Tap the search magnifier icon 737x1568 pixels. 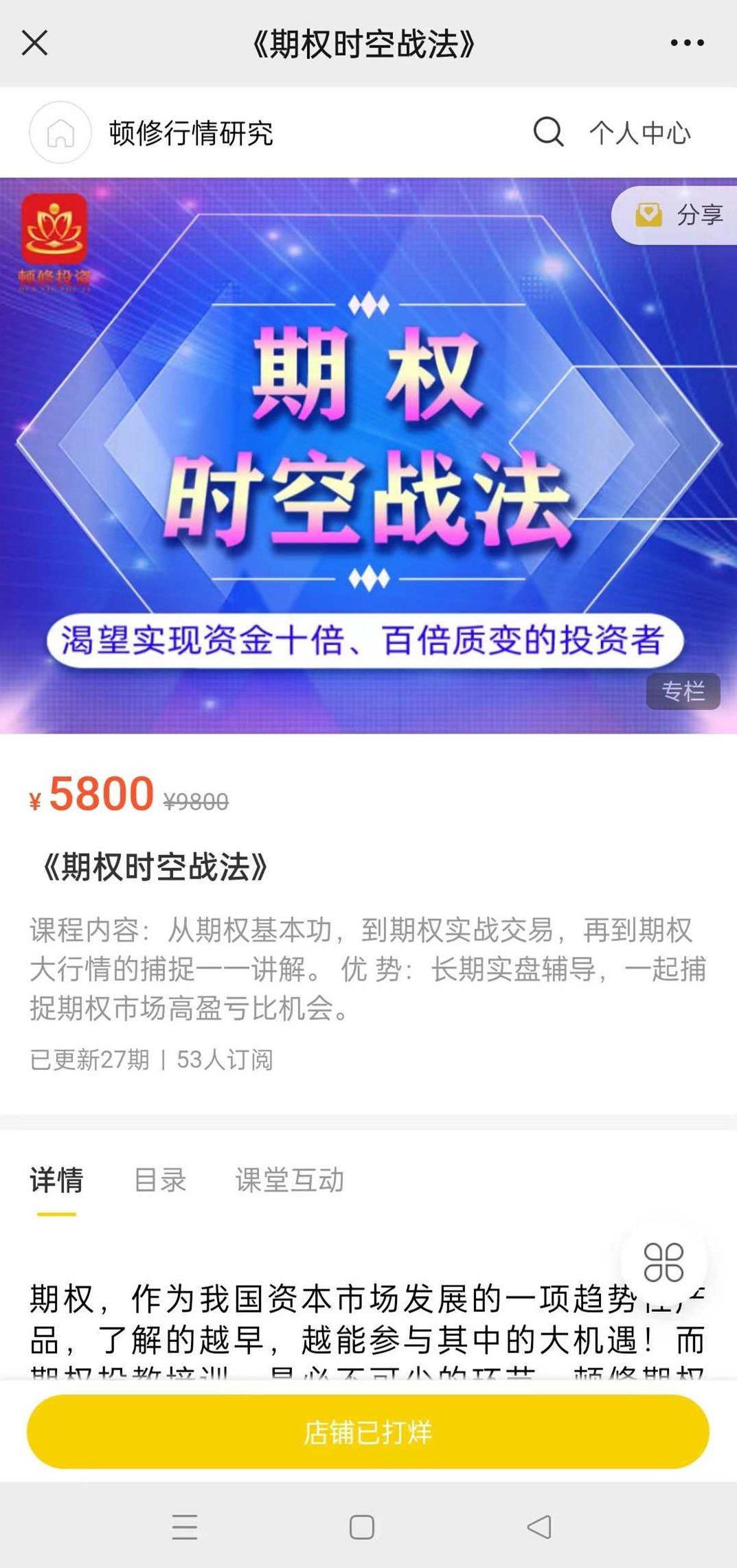(547, 132)
